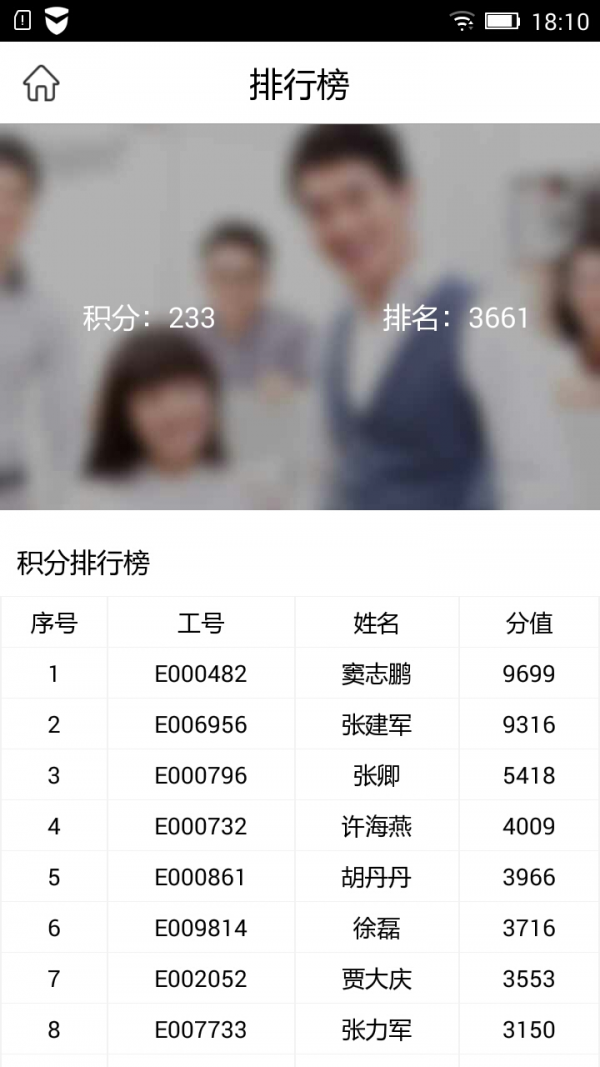
Task: Tap the home icon in the top bar
Action: coord(41,84)
